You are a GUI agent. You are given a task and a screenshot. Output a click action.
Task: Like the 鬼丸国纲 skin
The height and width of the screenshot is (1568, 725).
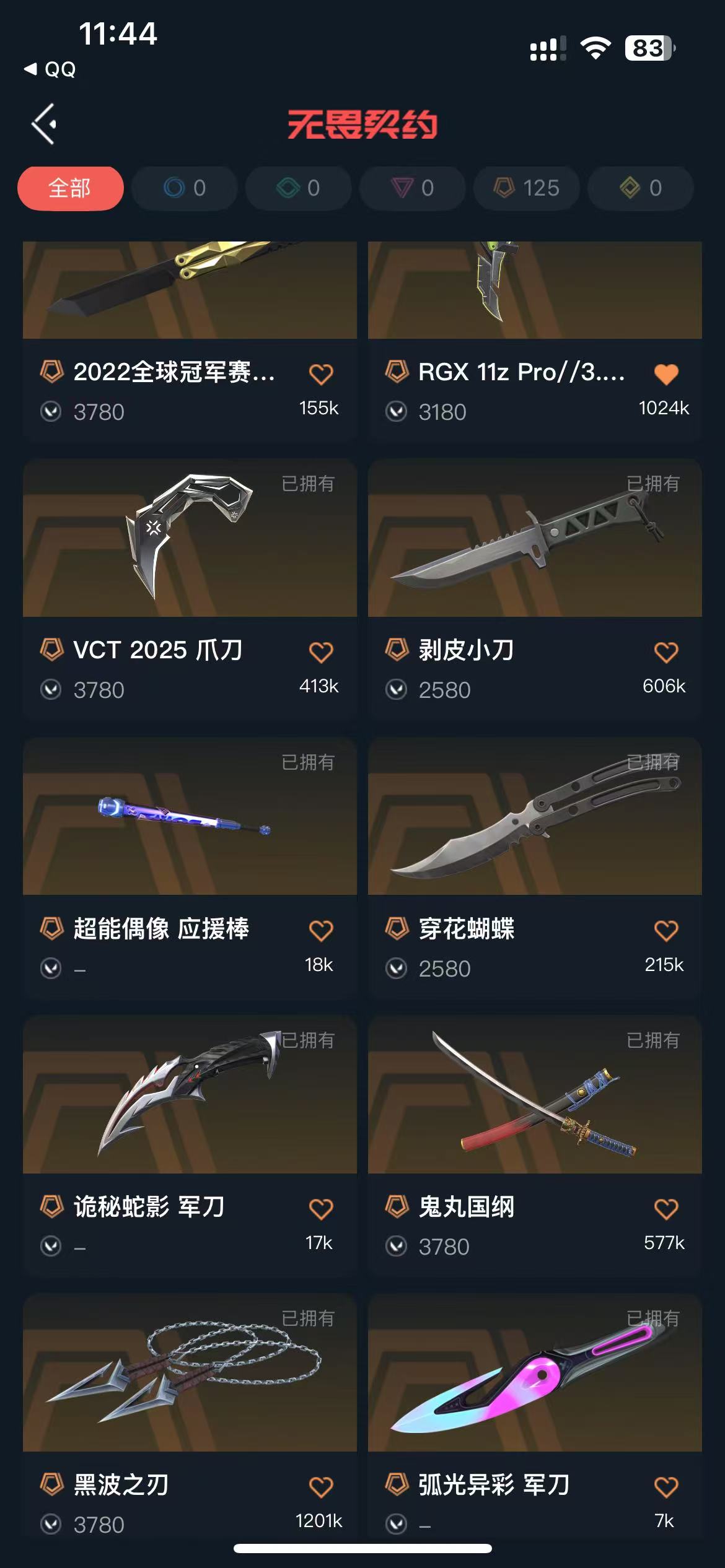point(666,1208)
